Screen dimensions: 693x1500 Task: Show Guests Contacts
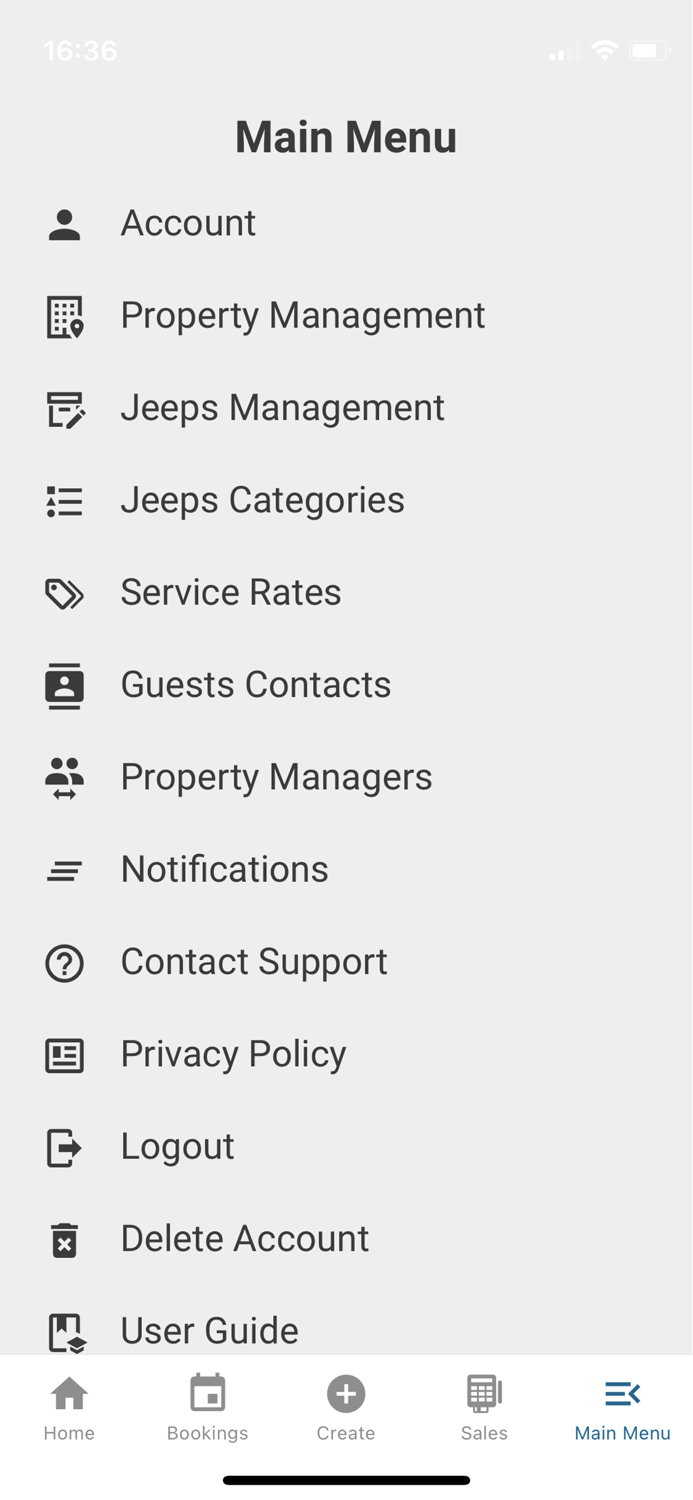point(255,685)
